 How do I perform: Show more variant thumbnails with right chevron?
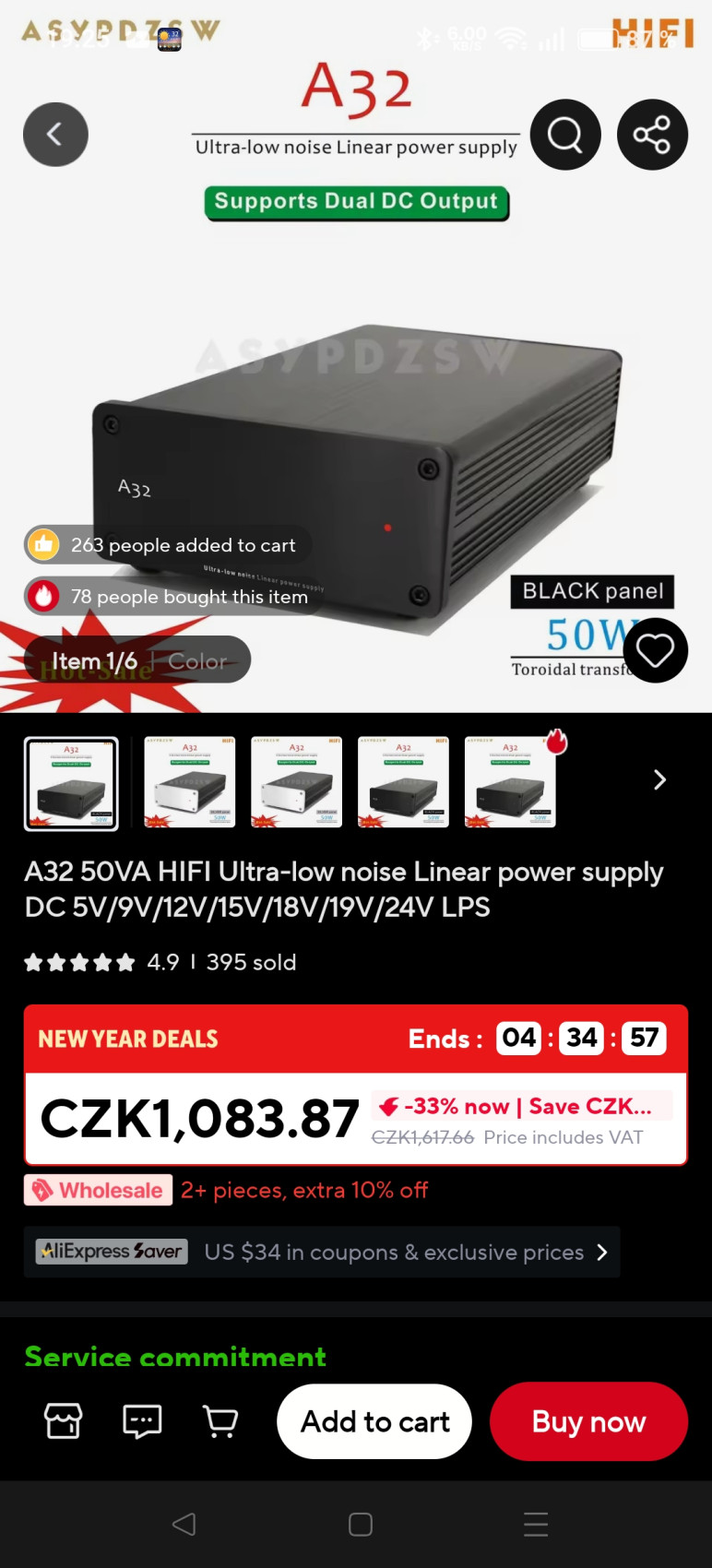tap(659, 780)
